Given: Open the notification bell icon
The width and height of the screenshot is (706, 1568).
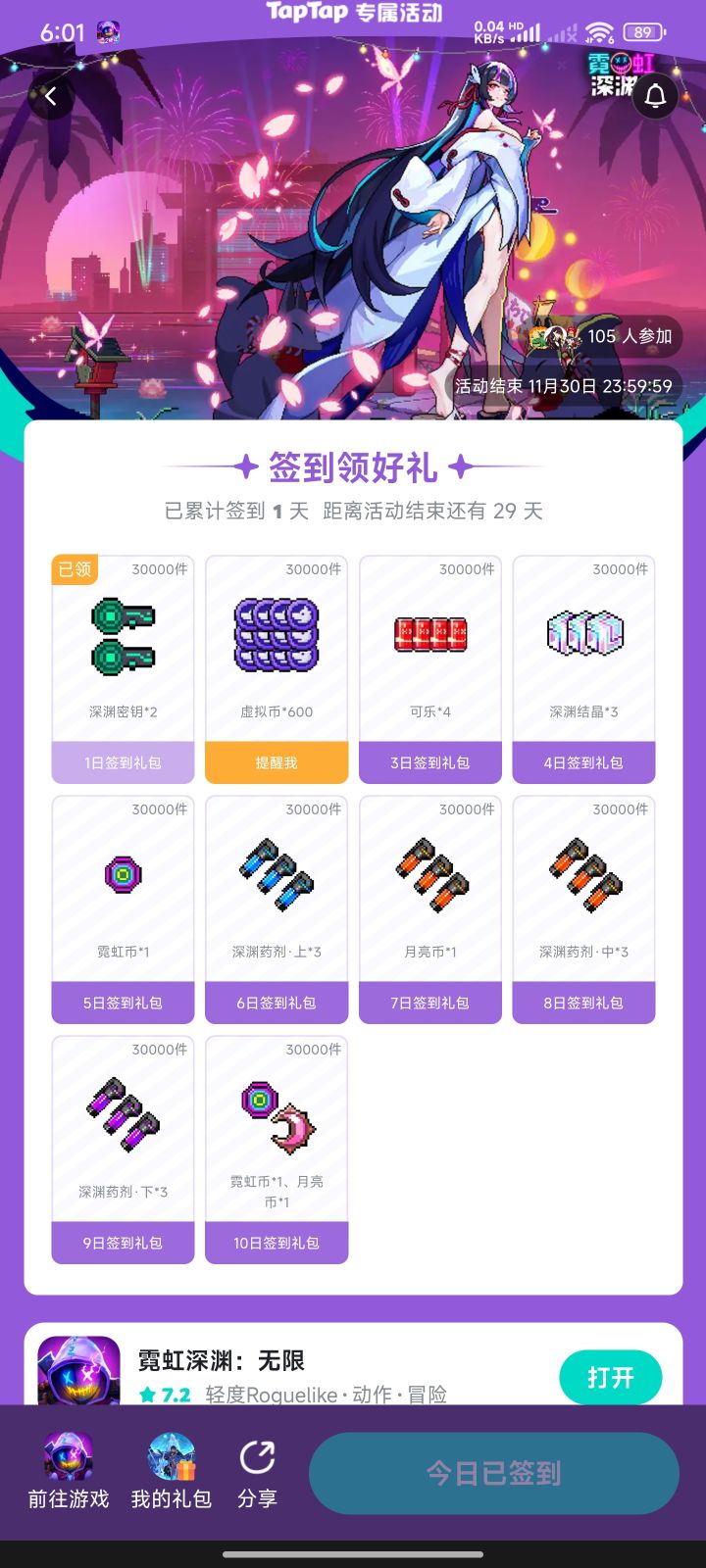Looking at the screenshot, I should [654, 95].
